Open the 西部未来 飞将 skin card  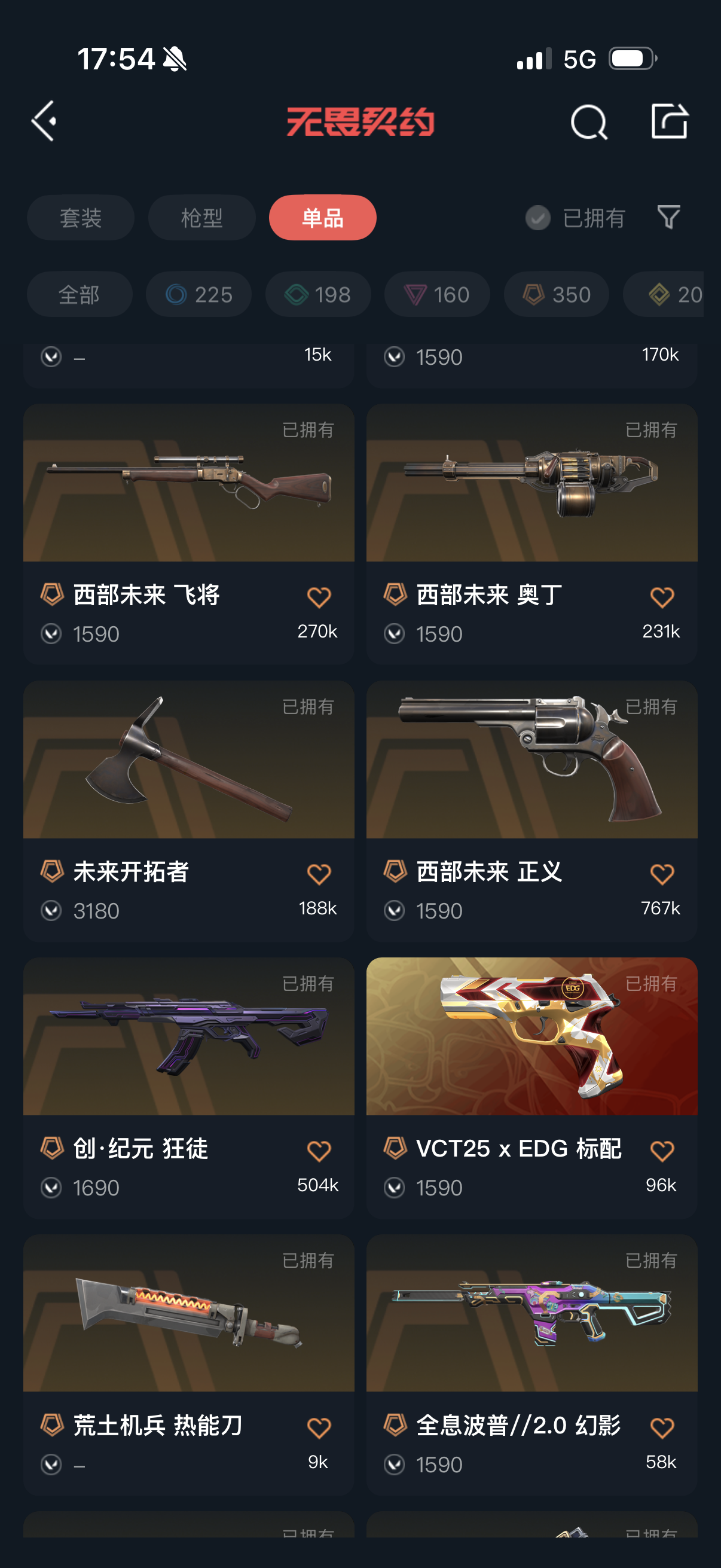[x=188, y=534]
